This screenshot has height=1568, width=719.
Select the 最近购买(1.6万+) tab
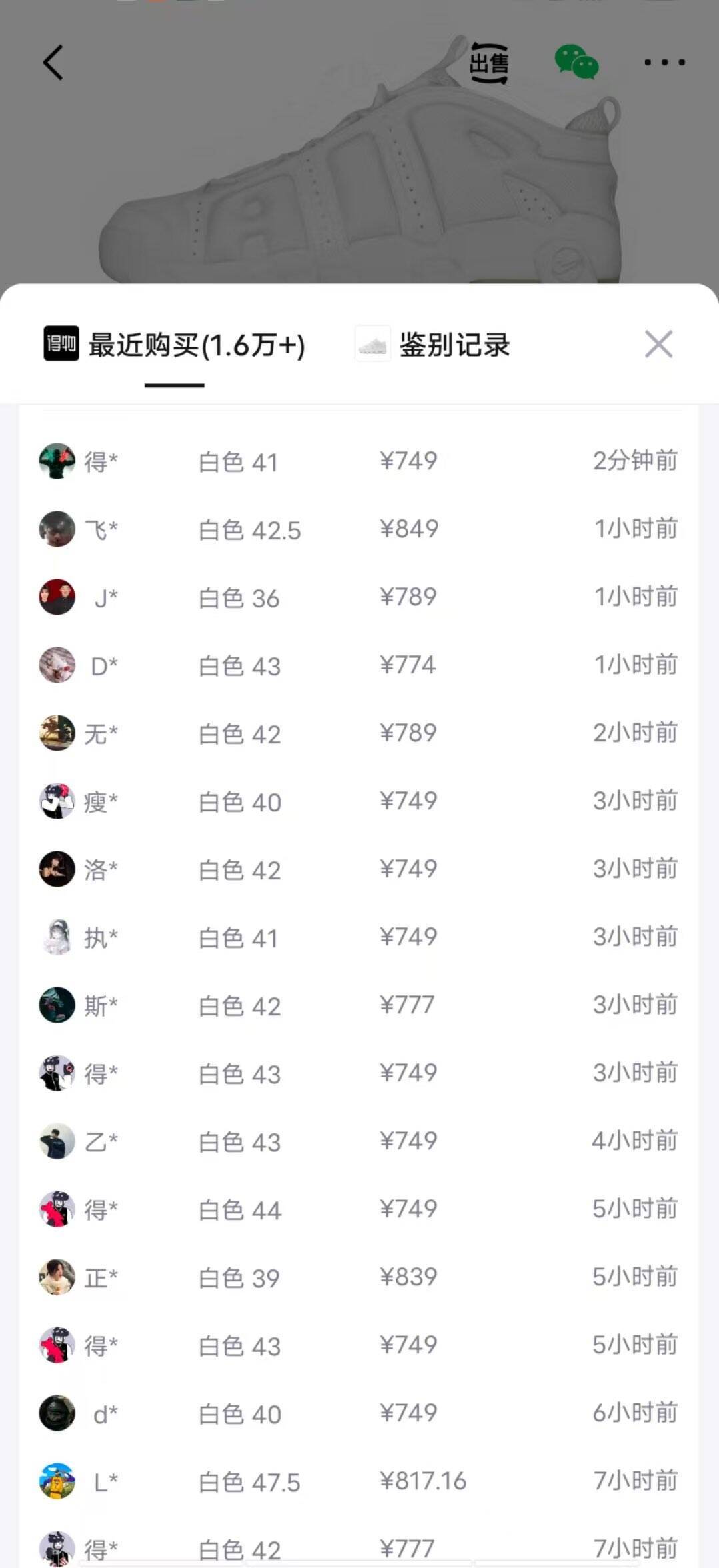click(197, 345)
